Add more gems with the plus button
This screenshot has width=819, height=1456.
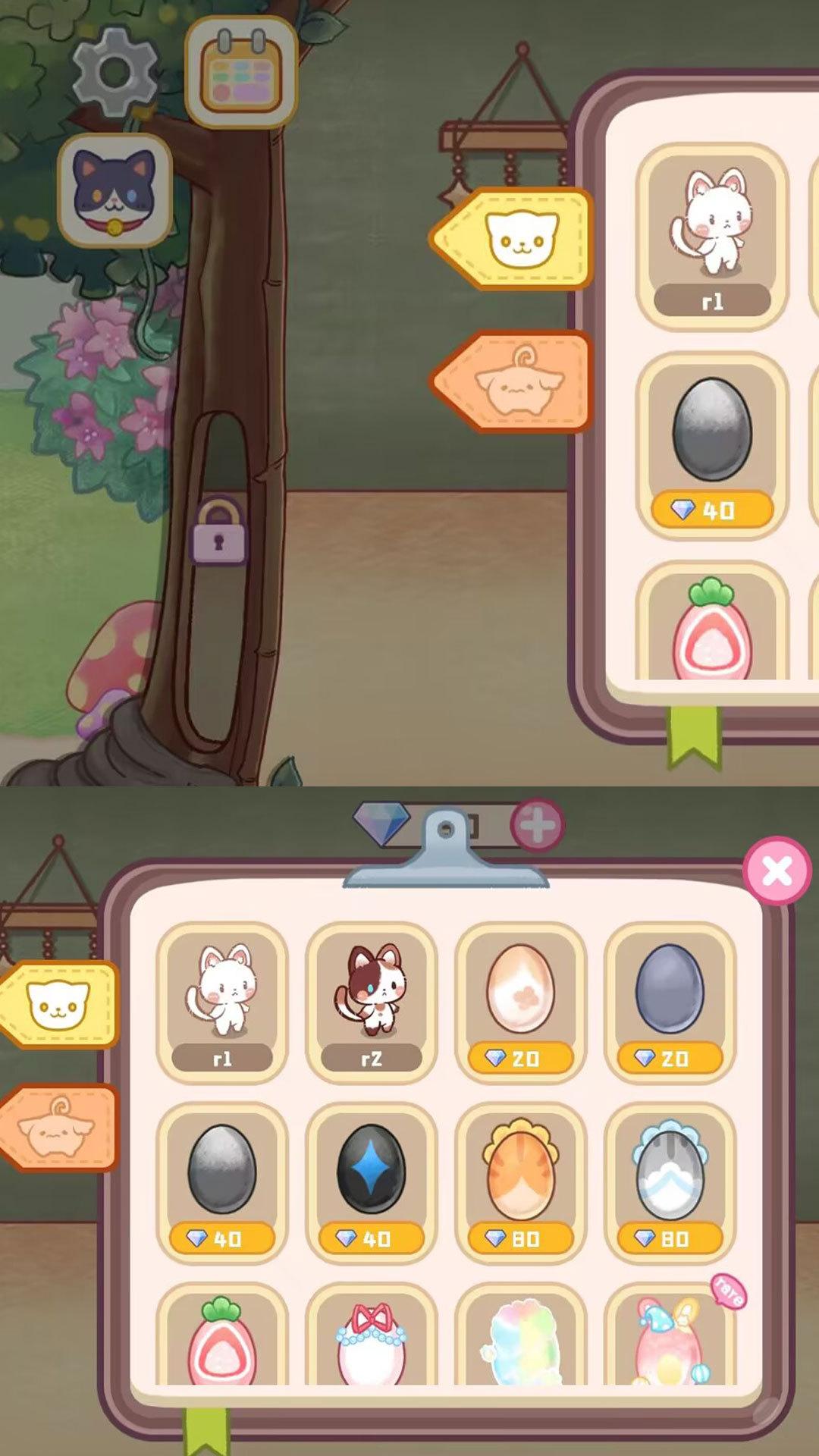pyautogui.click(x=537, y=825)
